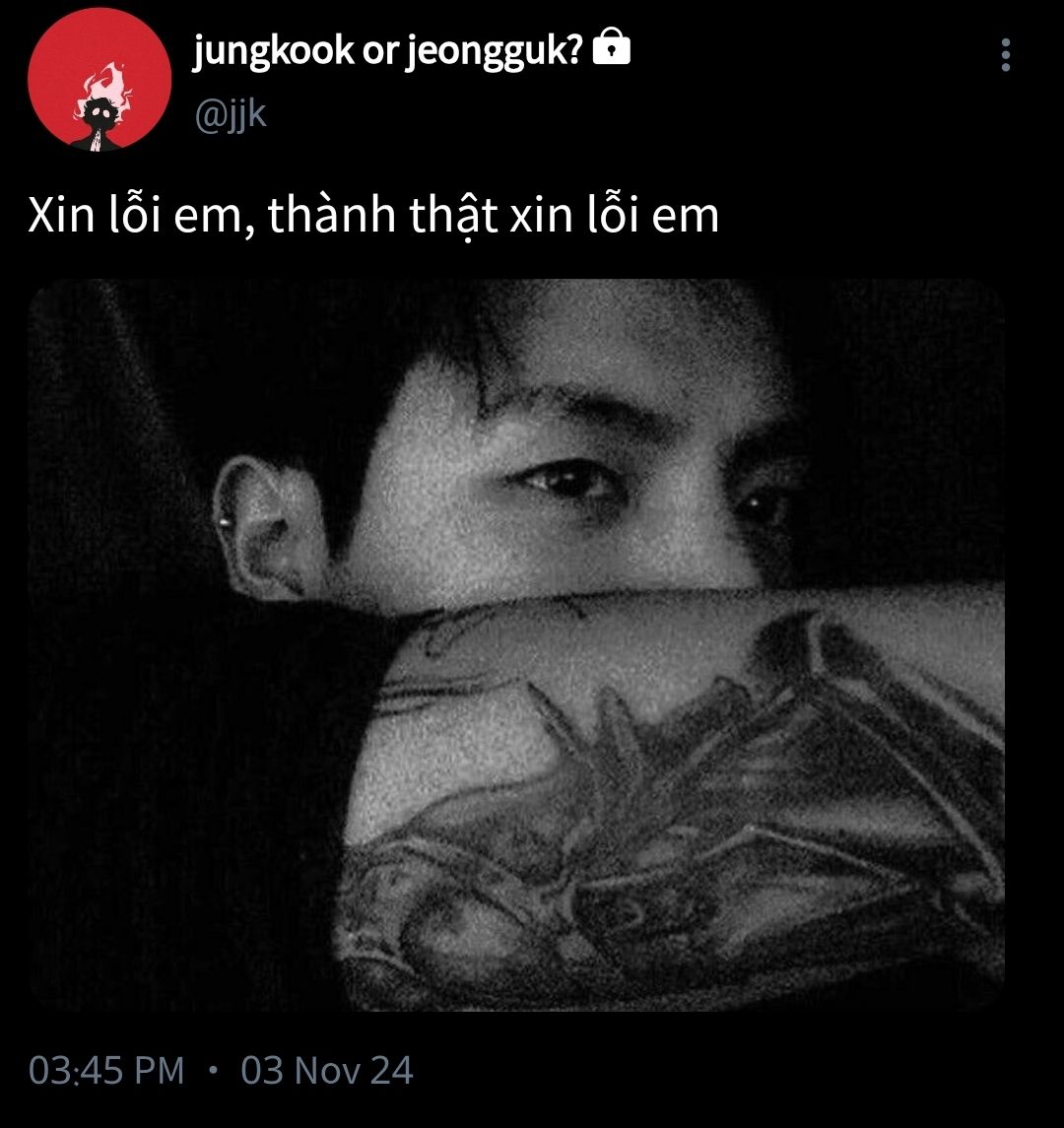Visit the @jjk profile handle
1064x1128 pixels.
tap(231, 115)
